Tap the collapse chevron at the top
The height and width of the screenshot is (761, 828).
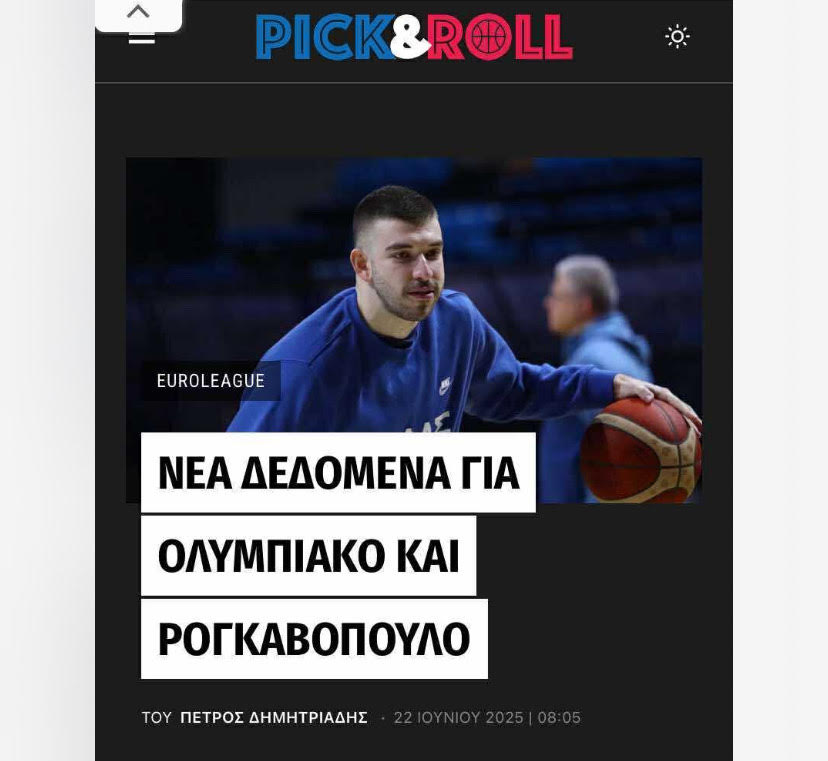(138, 12)
